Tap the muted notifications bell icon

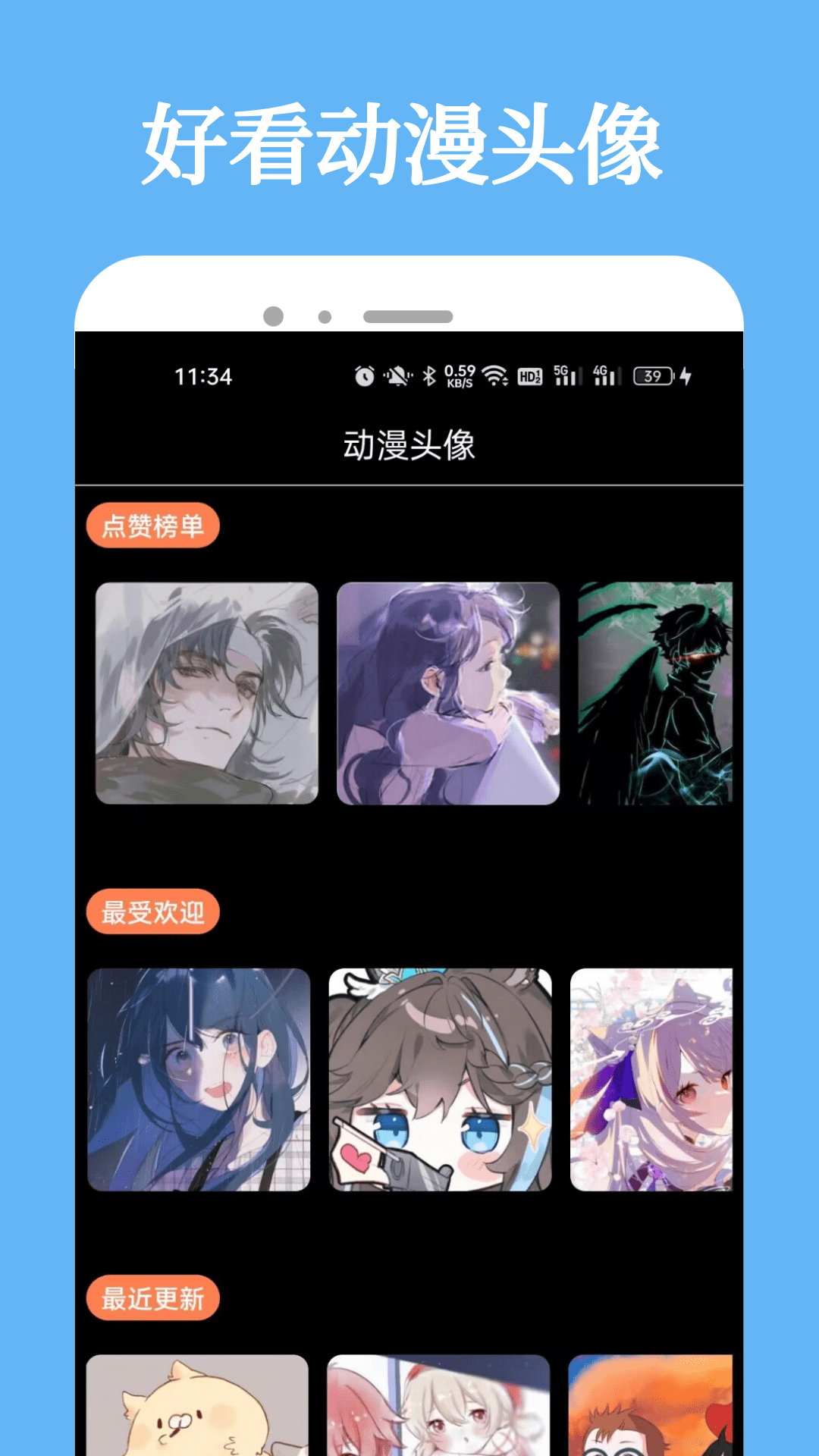398,375
